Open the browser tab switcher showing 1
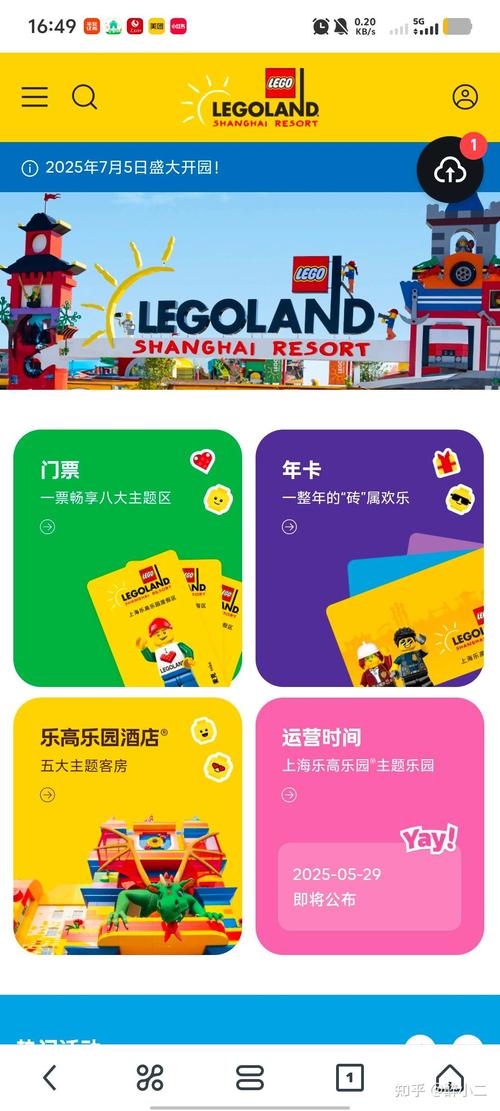The image size is (500, 1111). pos(349,1078)
